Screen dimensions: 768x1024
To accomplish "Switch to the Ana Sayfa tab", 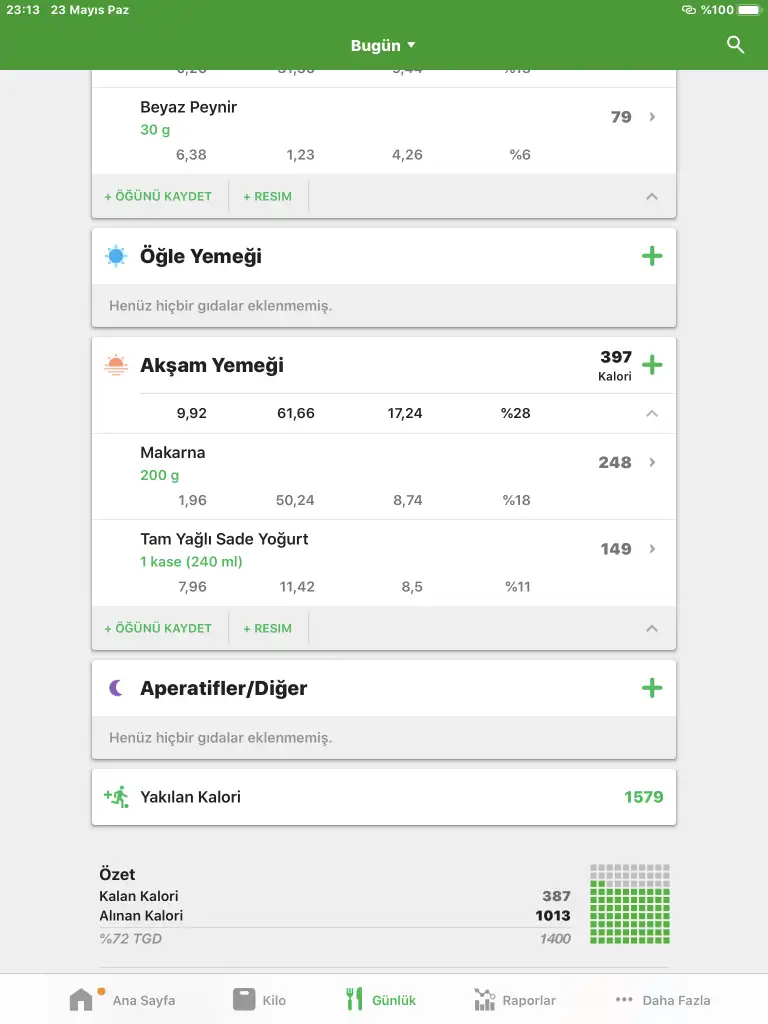I will coord(122,999).
